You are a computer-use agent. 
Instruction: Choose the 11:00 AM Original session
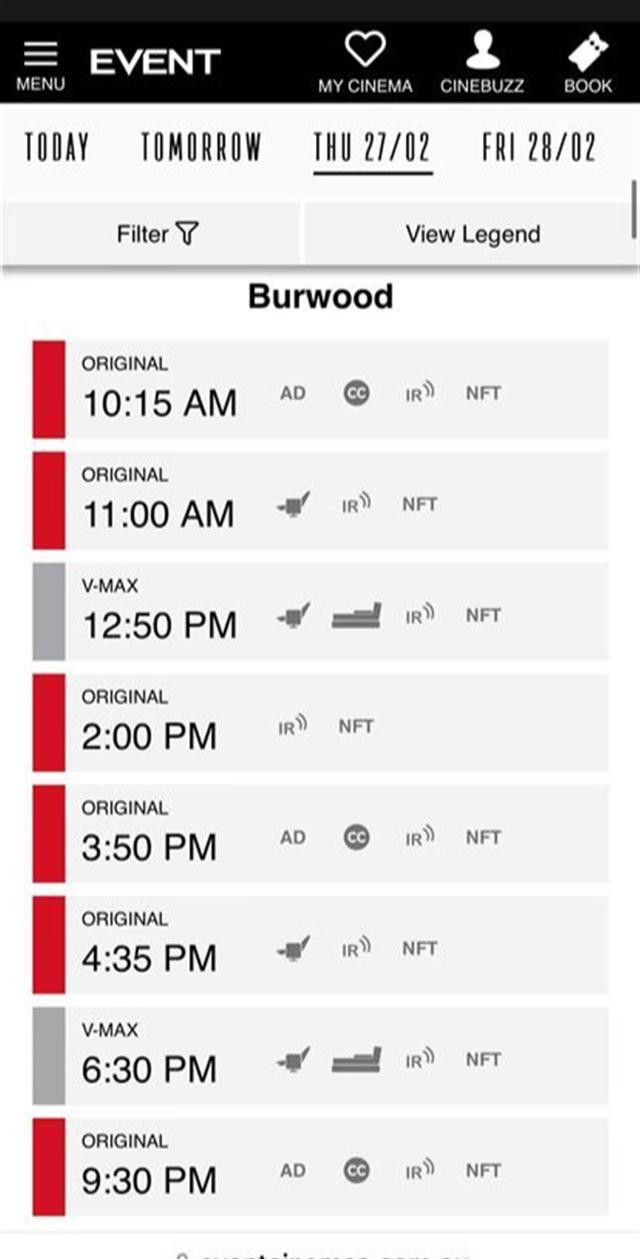click(x=320, y=500)
